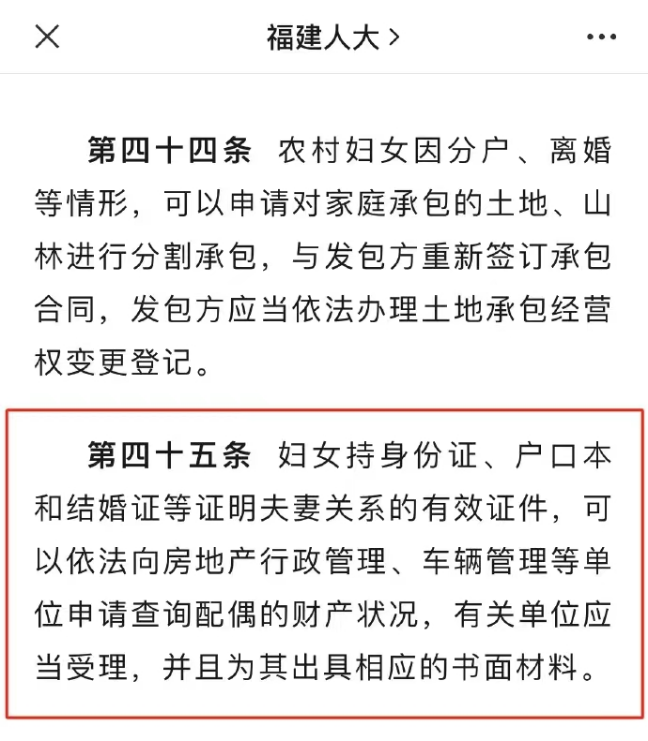Viewport: 648px width, 741px height.
Task: Open the three-dot more options menu
Action: (601, 37)
